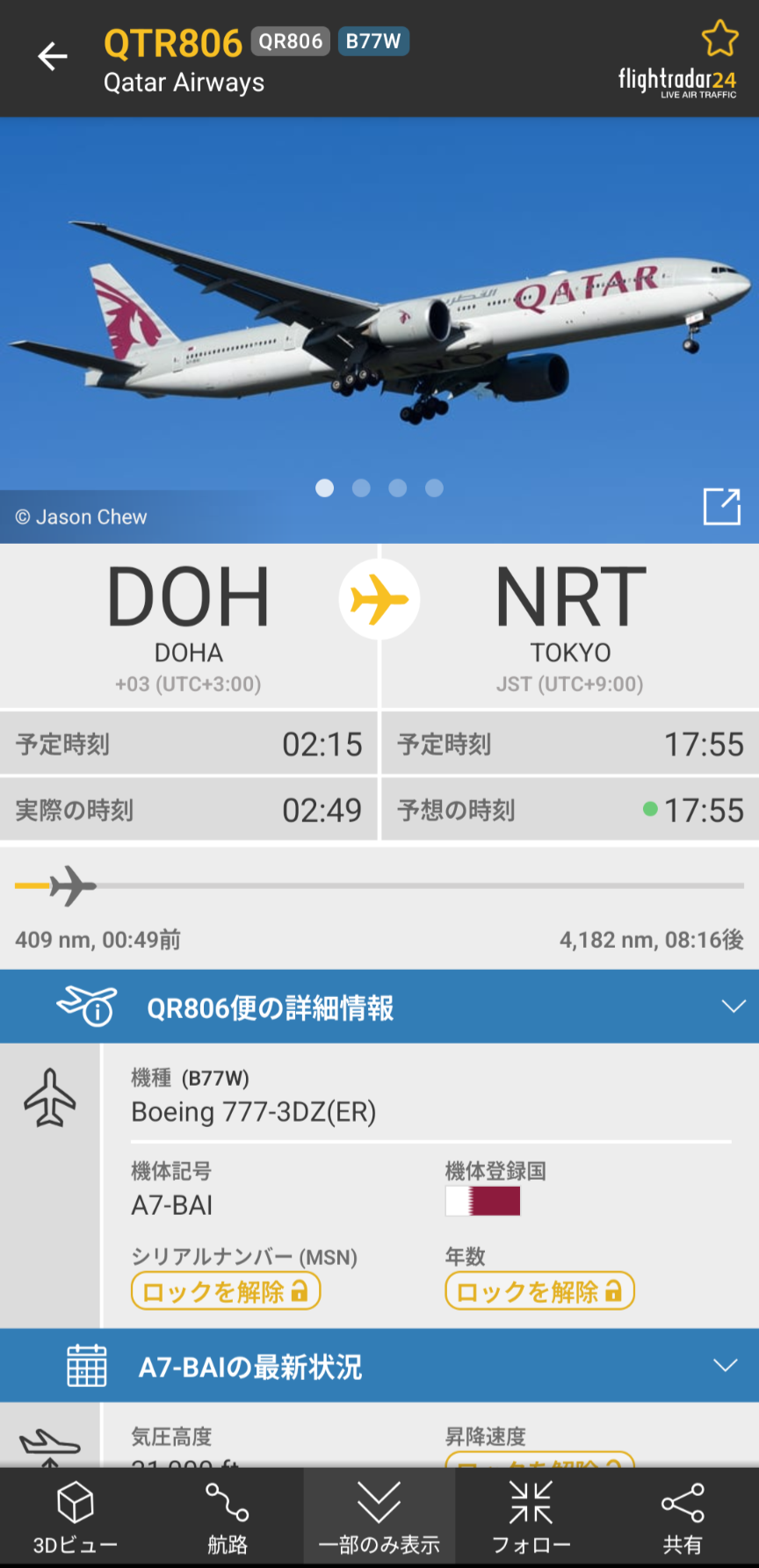
Task: Unlock the シリアルナンバー (MSN) field
Action: pyautogui.click(x=226, y=1291)
